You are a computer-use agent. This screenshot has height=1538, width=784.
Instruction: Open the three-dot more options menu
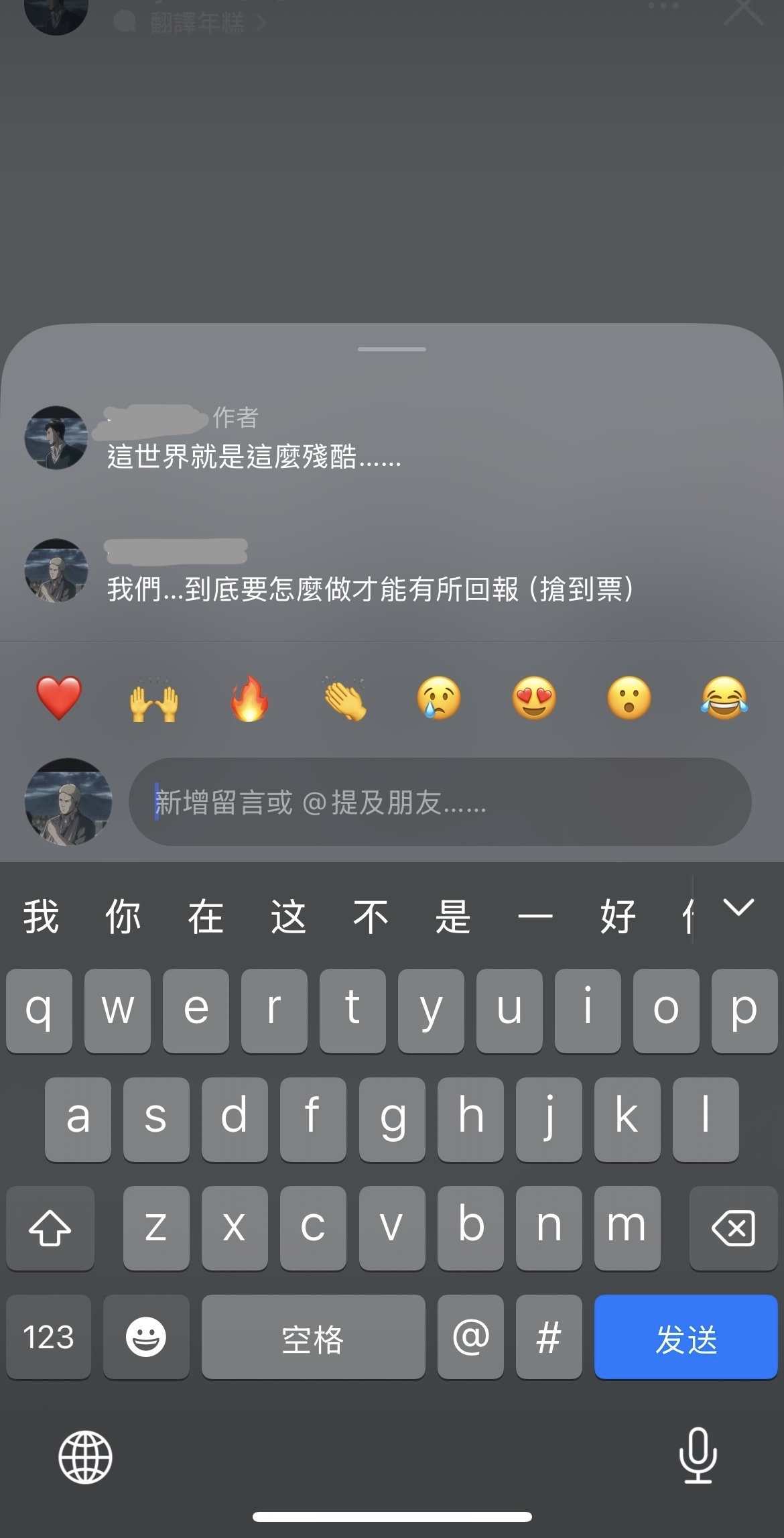(663, 7)
